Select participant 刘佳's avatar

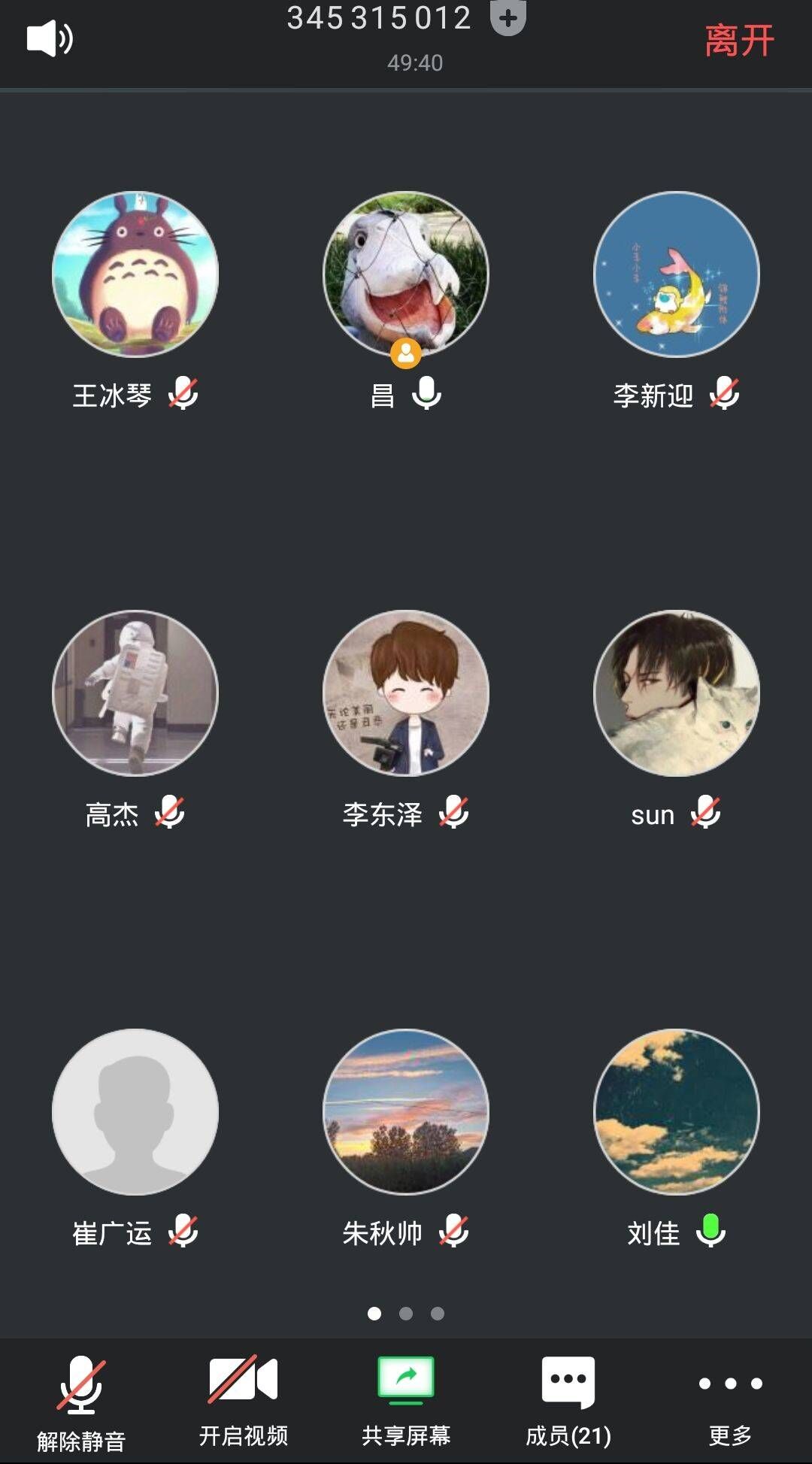point(677,1111)
